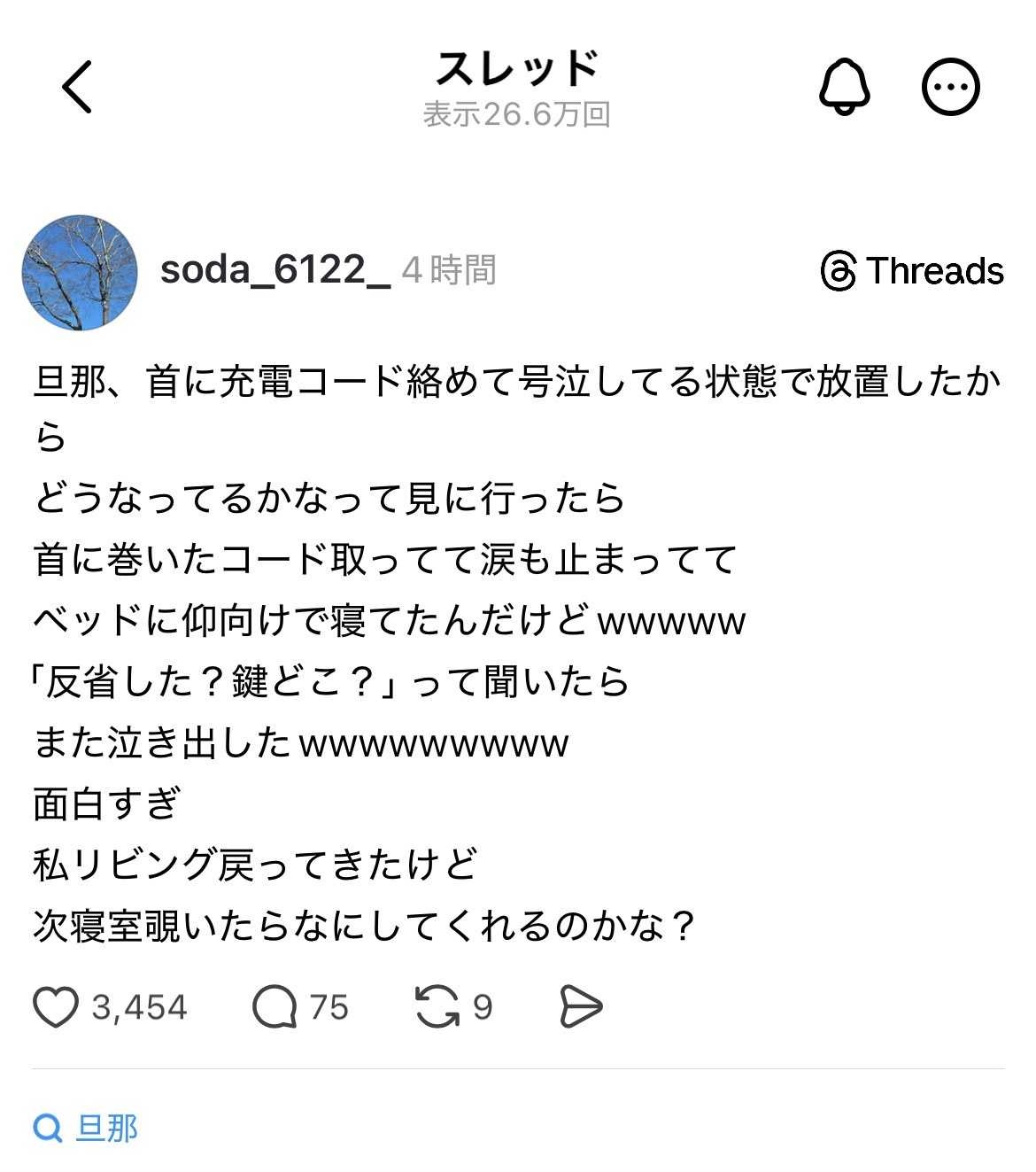Screen dimensions: 1036x1172
Task: Share the post via send icon
Action: [x=581, y=1007]
